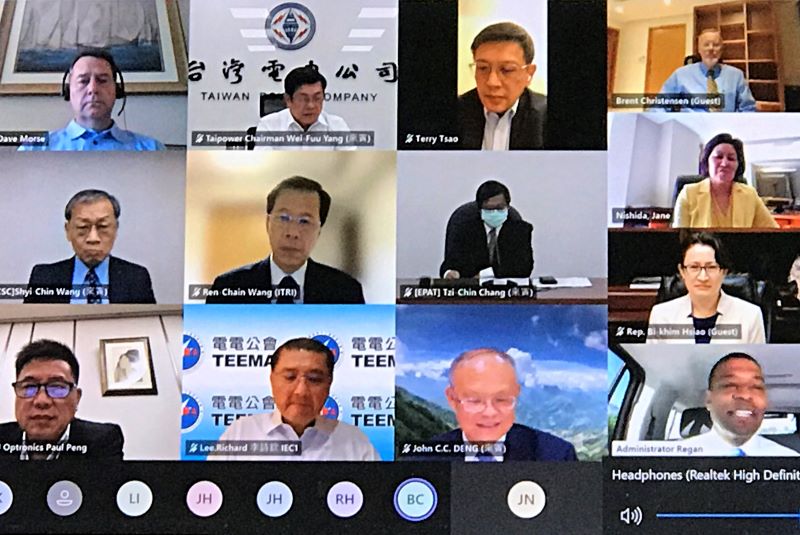Mute the headphones speaker icon
Screen dimensions: 800x535
pyautogui.click(x=630, y=515)
